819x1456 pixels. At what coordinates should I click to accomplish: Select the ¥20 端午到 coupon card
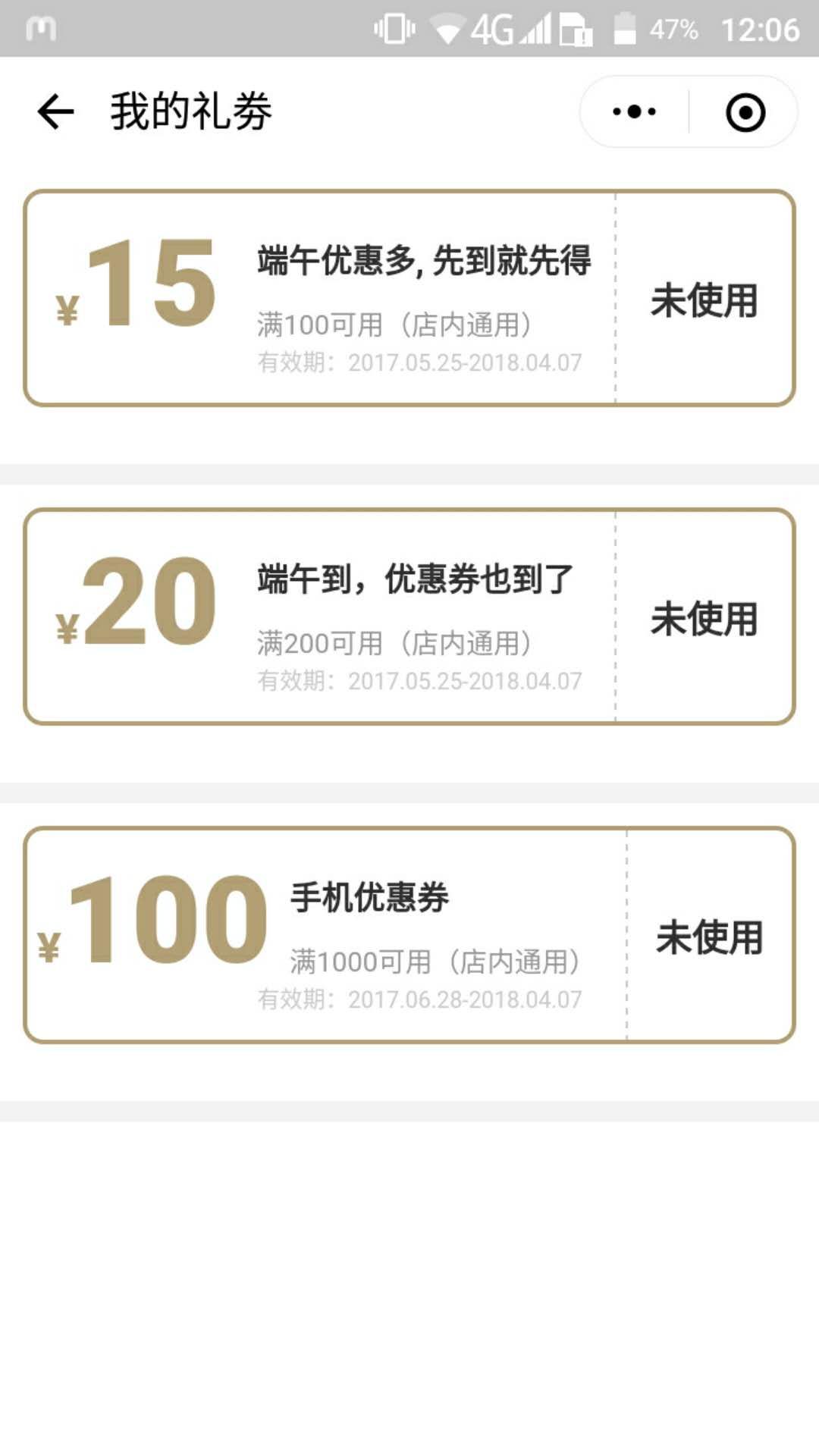point(409,617)
